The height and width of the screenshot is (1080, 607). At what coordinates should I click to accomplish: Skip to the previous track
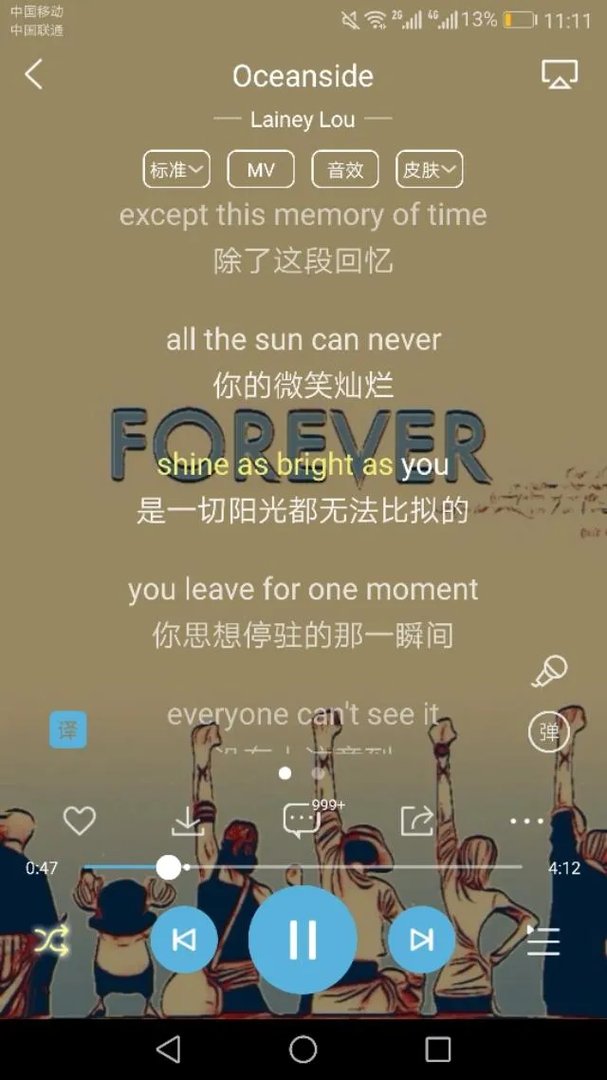point(184,940)
